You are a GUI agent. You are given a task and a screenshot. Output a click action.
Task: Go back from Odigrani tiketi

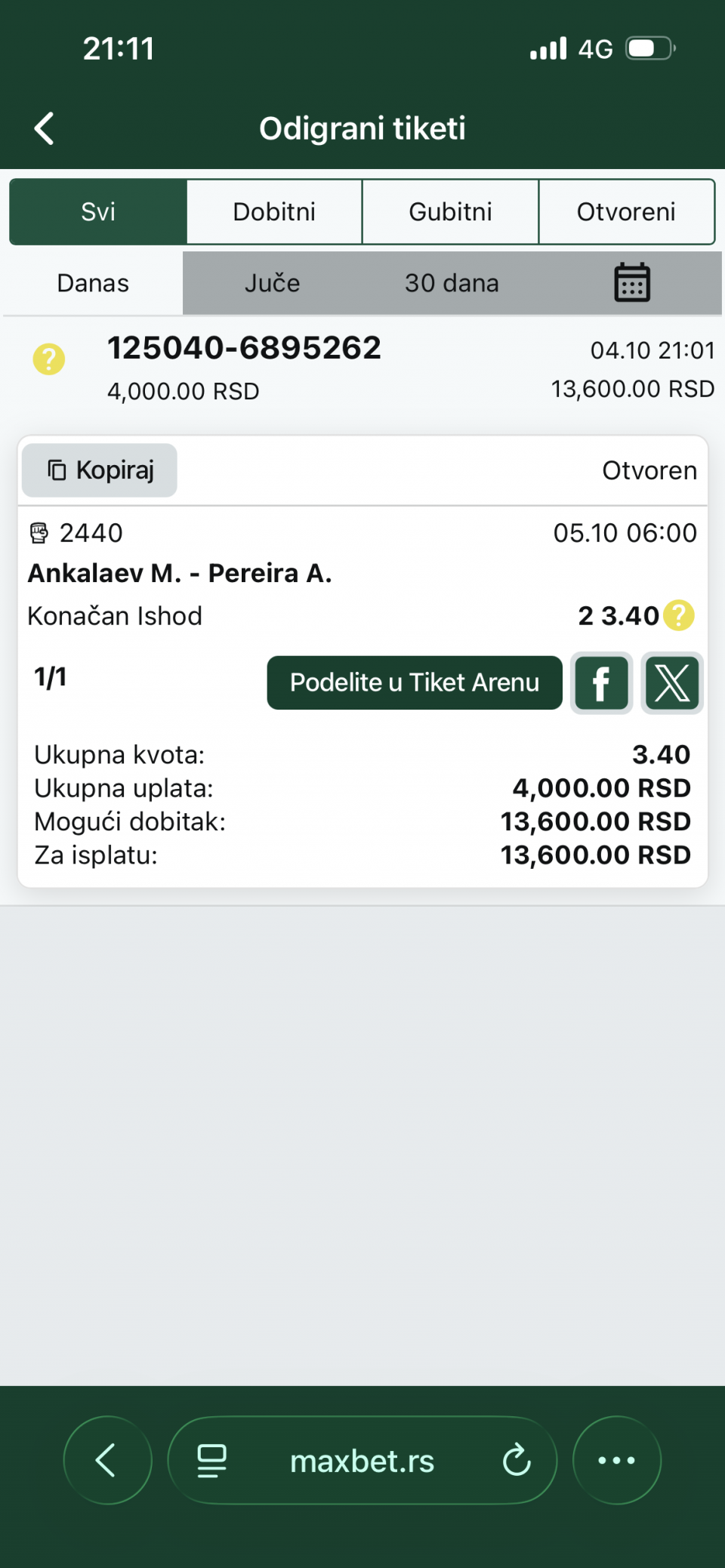click(x=45, y=128)
